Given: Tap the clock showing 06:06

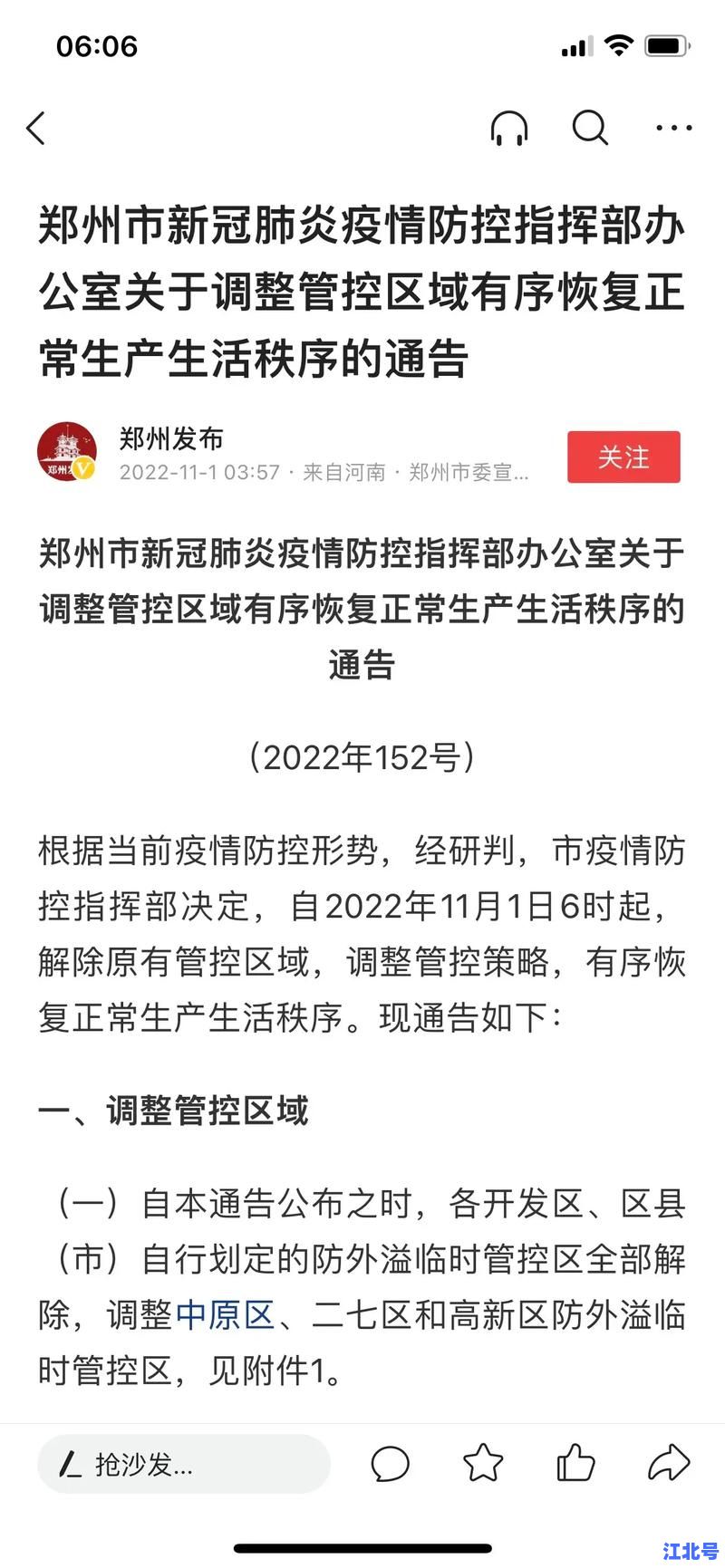Looking at the screenshot, I should pos(96,46).
